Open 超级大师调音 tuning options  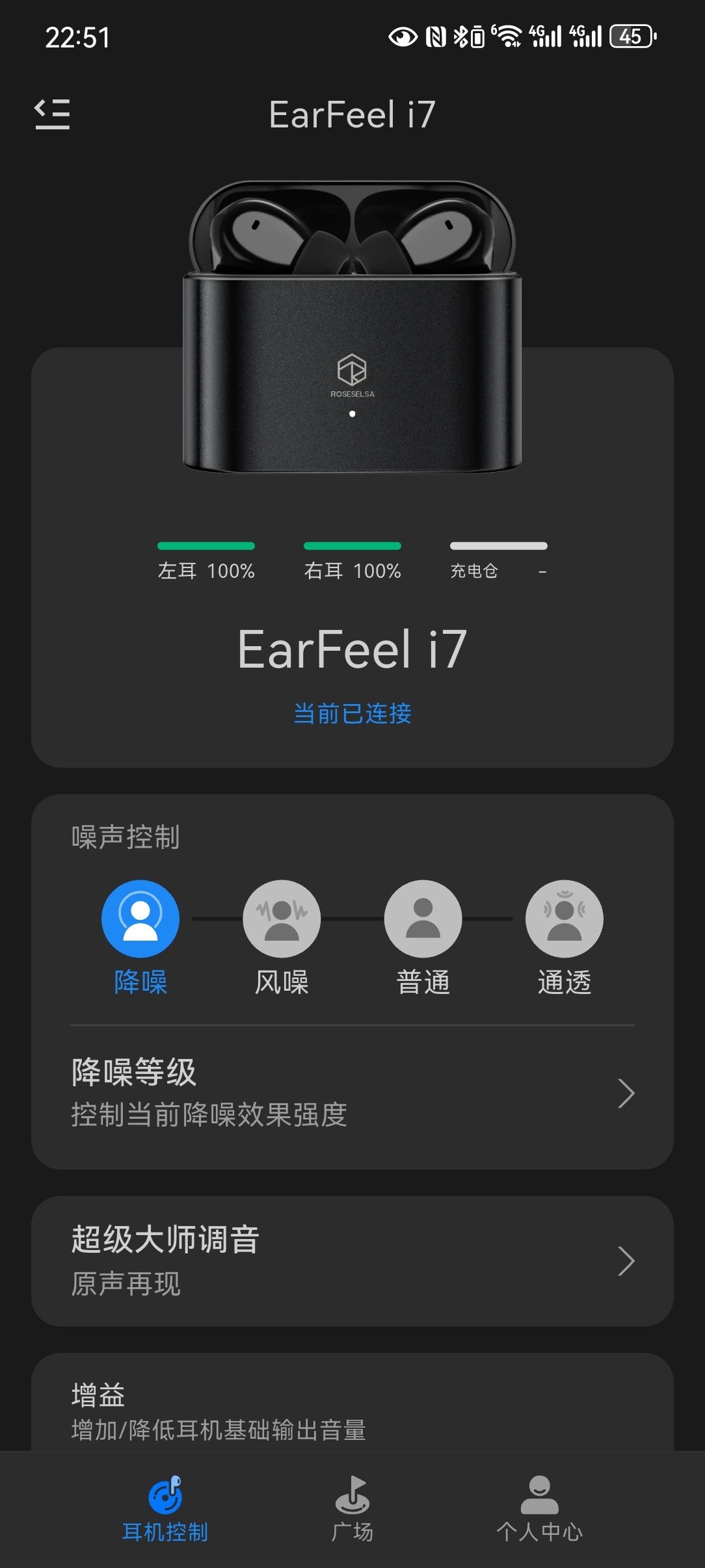coord(352,1261)
